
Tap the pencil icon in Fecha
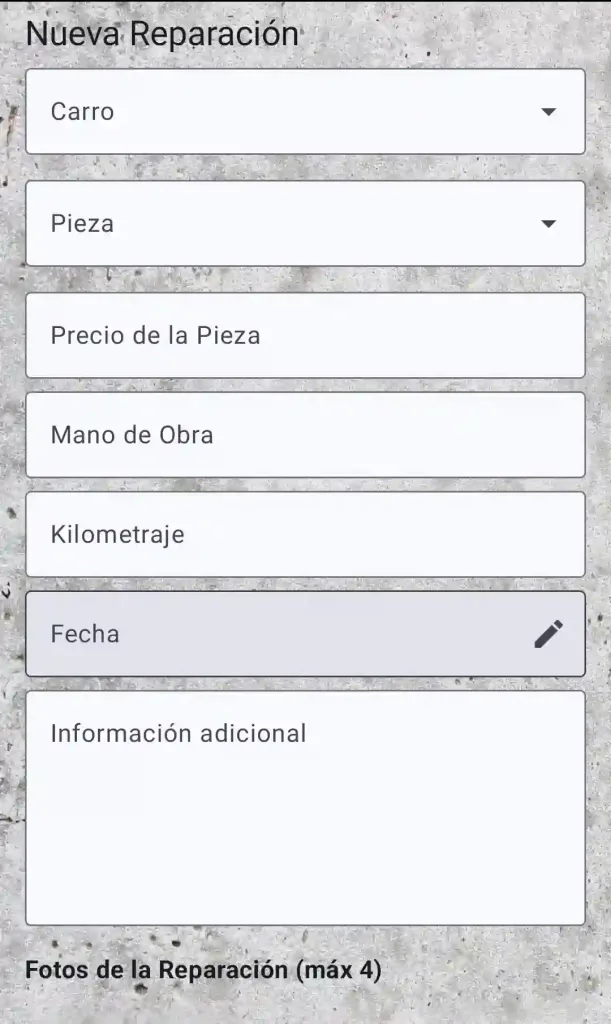coord(548,634)
